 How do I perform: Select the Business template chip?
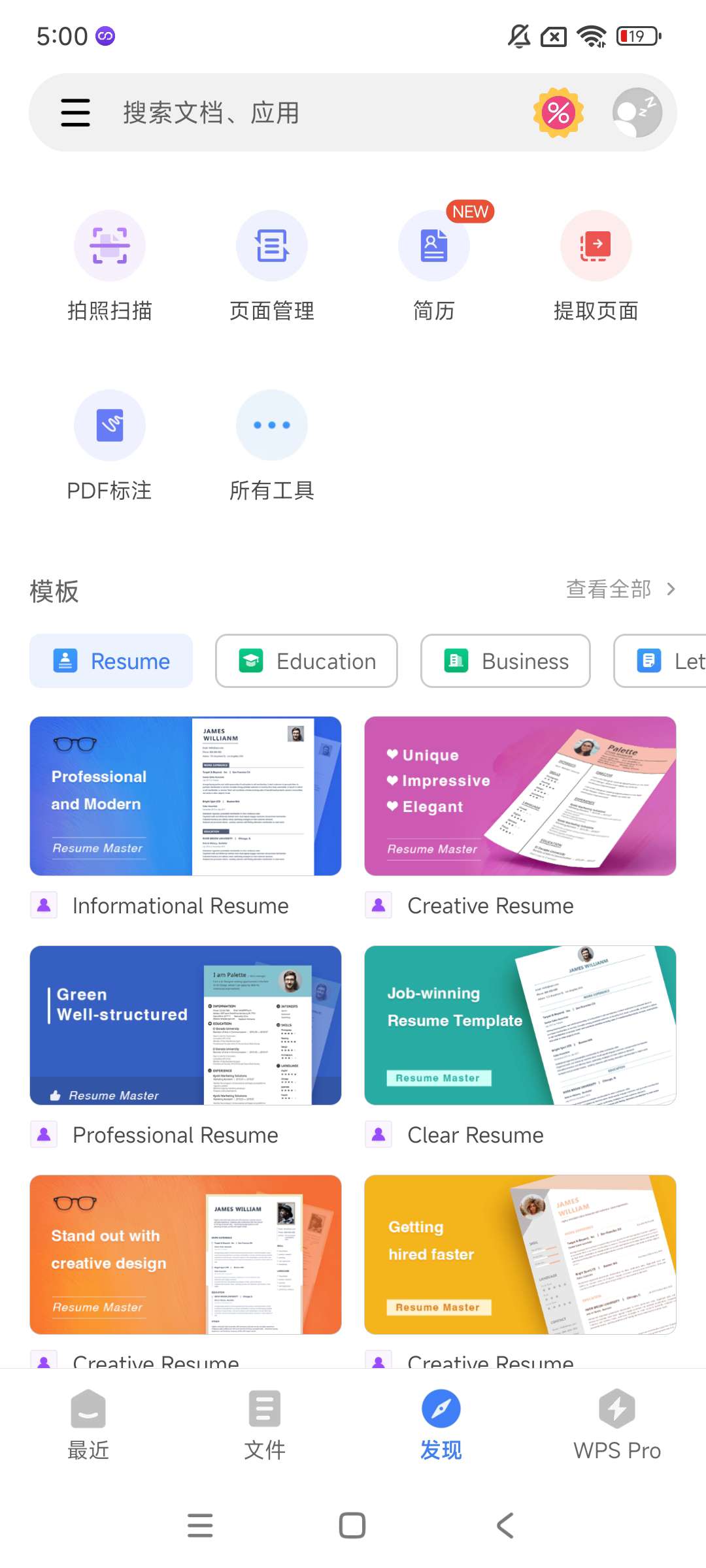[505, 661]
